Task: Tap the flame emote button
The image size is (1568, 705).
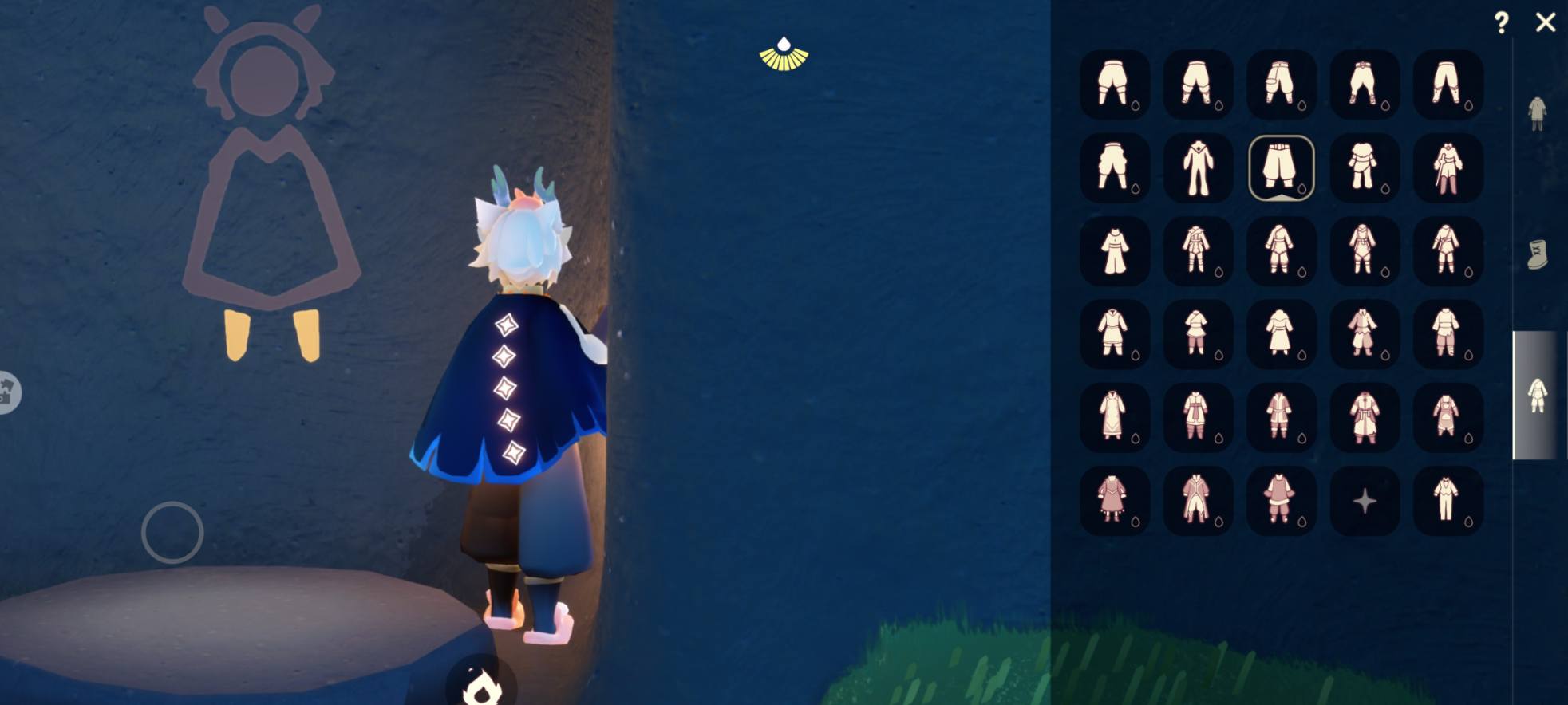Action: pyautogui.click(x=481, y=687)
